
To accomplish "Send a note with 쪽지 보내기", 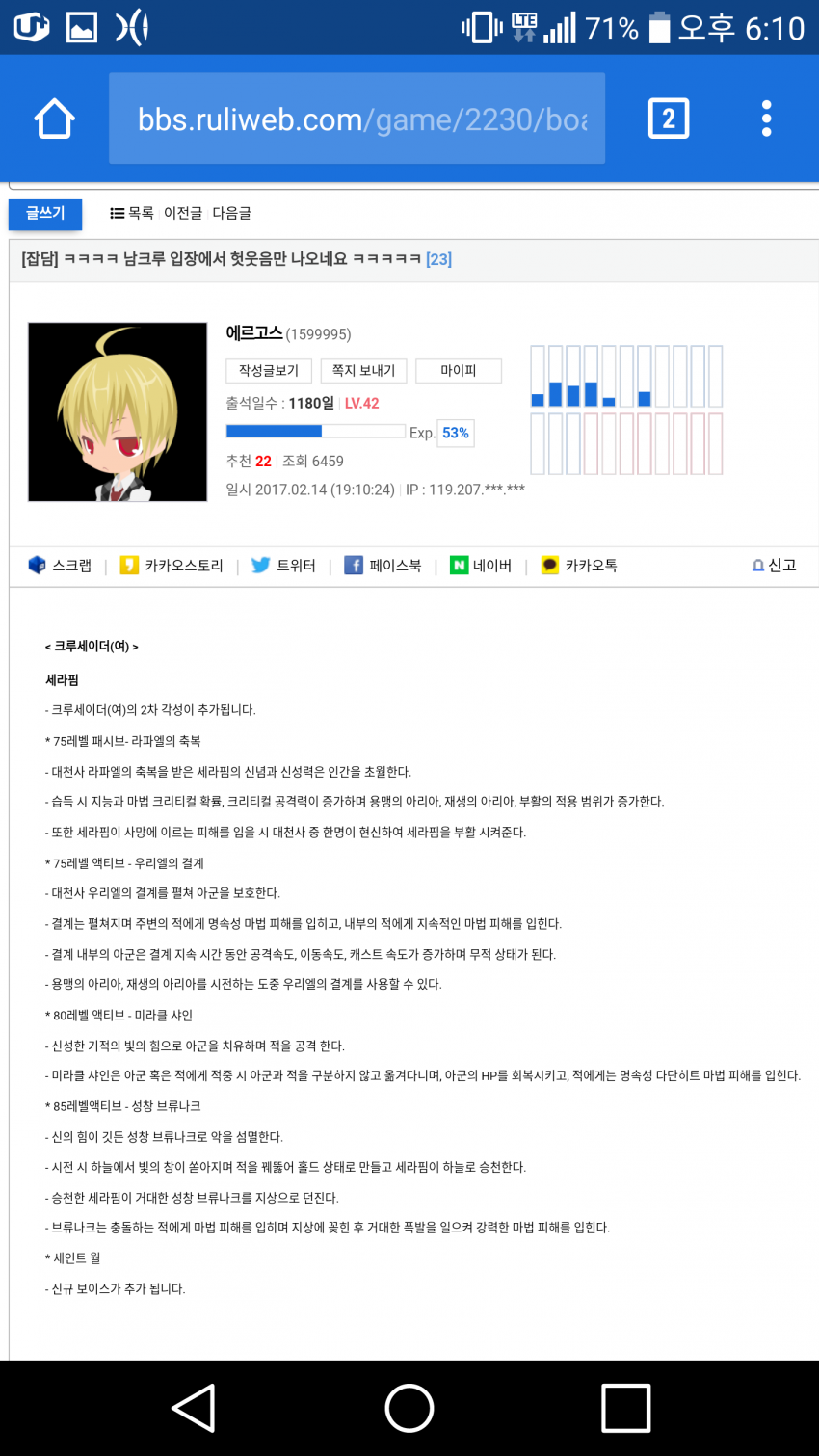I will click(x=363, y=371).
